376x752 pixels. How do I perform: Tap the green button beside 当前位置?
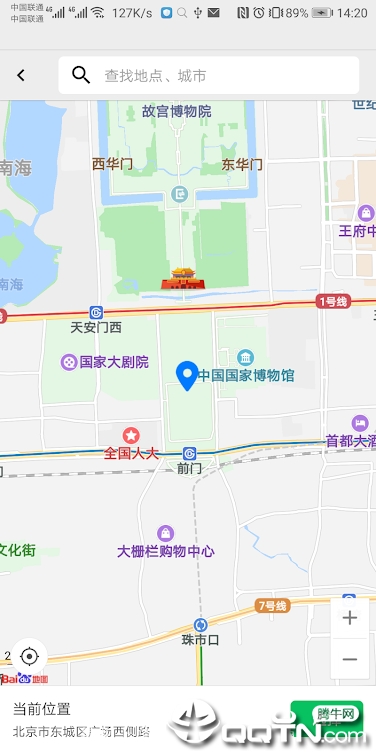pos(327,719)
